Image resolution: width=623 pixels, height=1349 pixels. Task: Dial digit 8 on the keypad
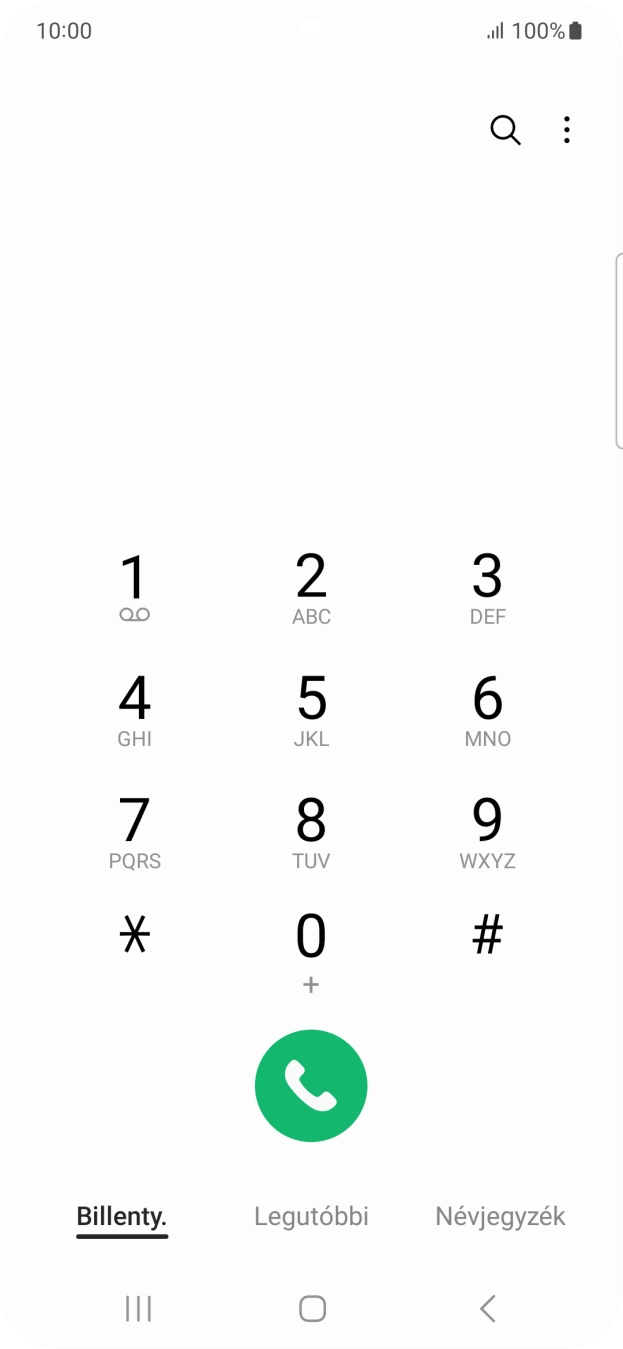(311, 833)
